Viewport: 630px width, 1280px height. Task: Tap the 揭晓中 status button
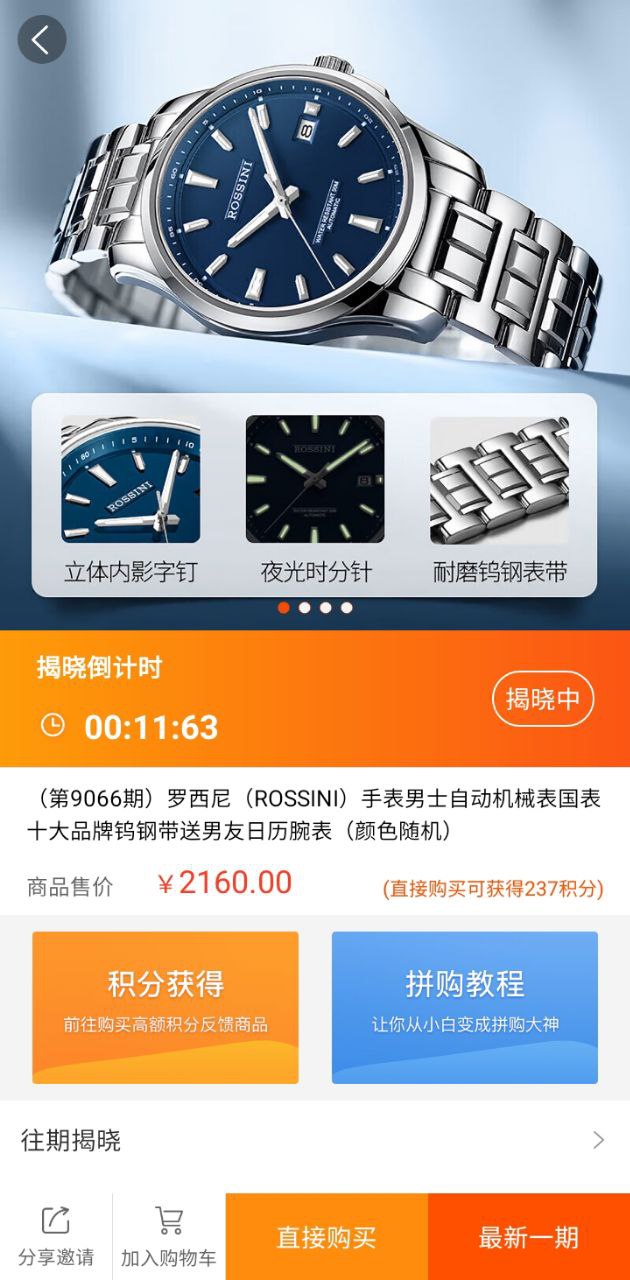coord(543,698)
